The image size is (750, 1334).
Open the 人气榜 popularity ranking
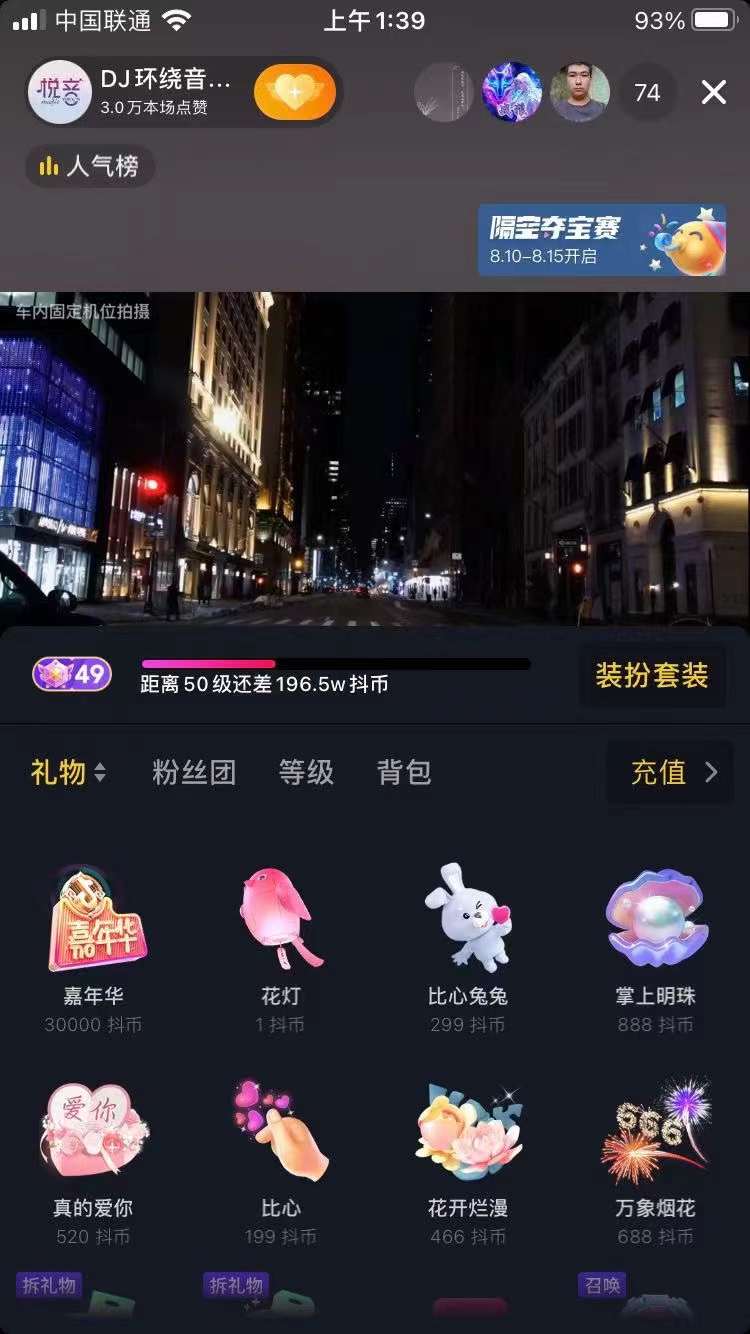(x=90, y=166)
